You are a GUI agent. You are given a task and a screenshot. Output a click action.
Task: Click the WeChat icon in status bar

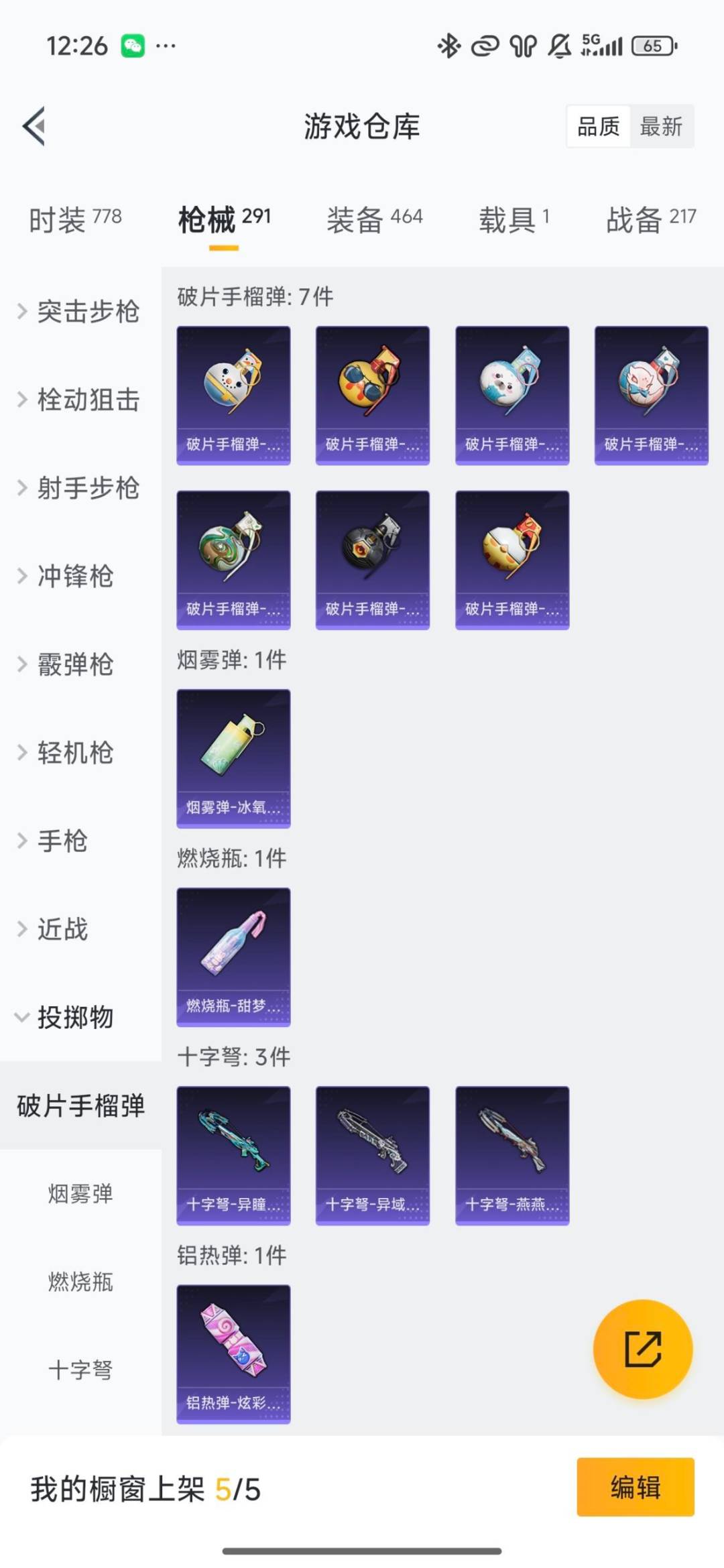click(133, 45)
